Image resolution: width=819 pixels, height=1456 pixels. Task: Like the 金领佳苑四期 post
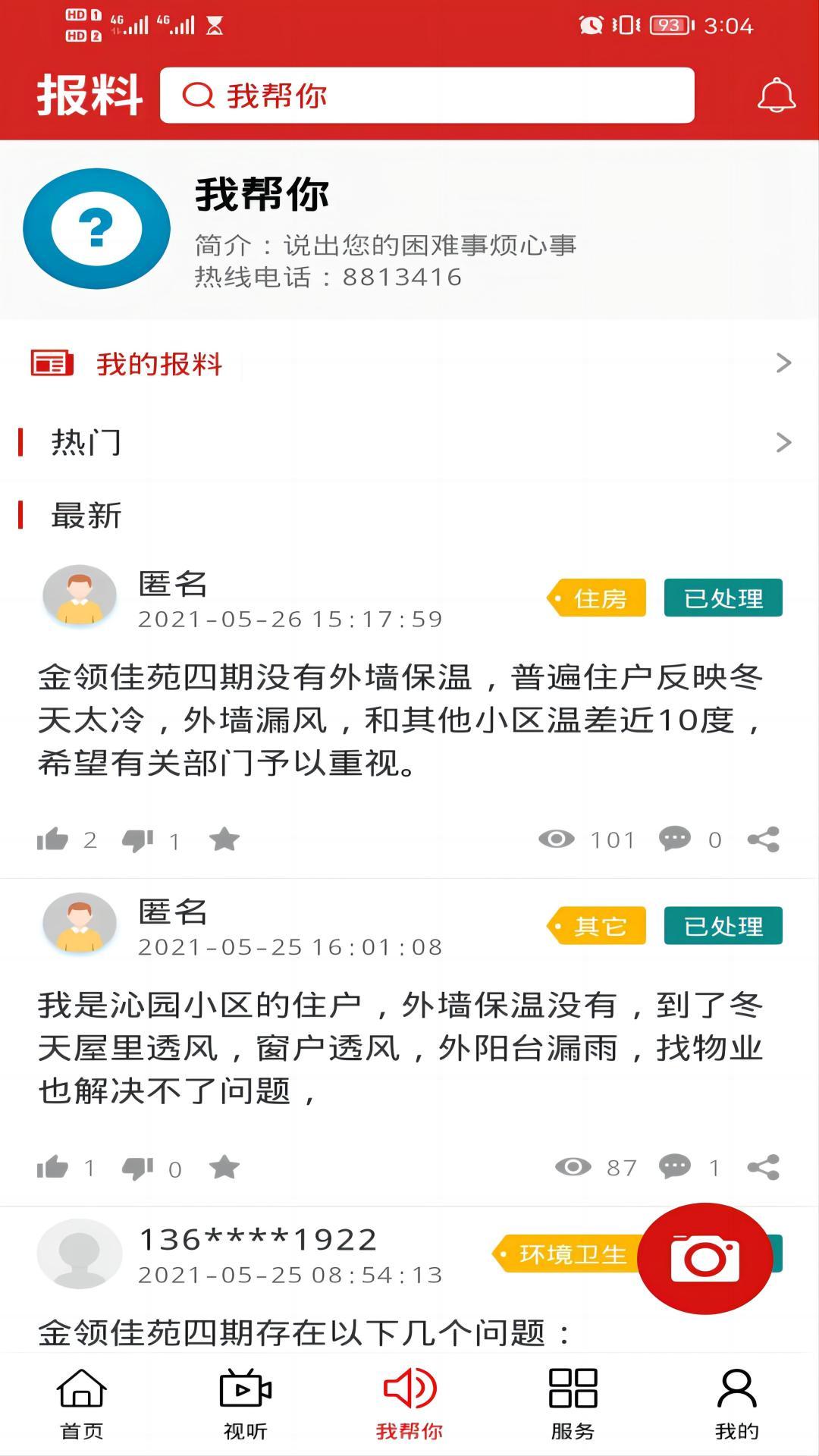tap(52, 839)
